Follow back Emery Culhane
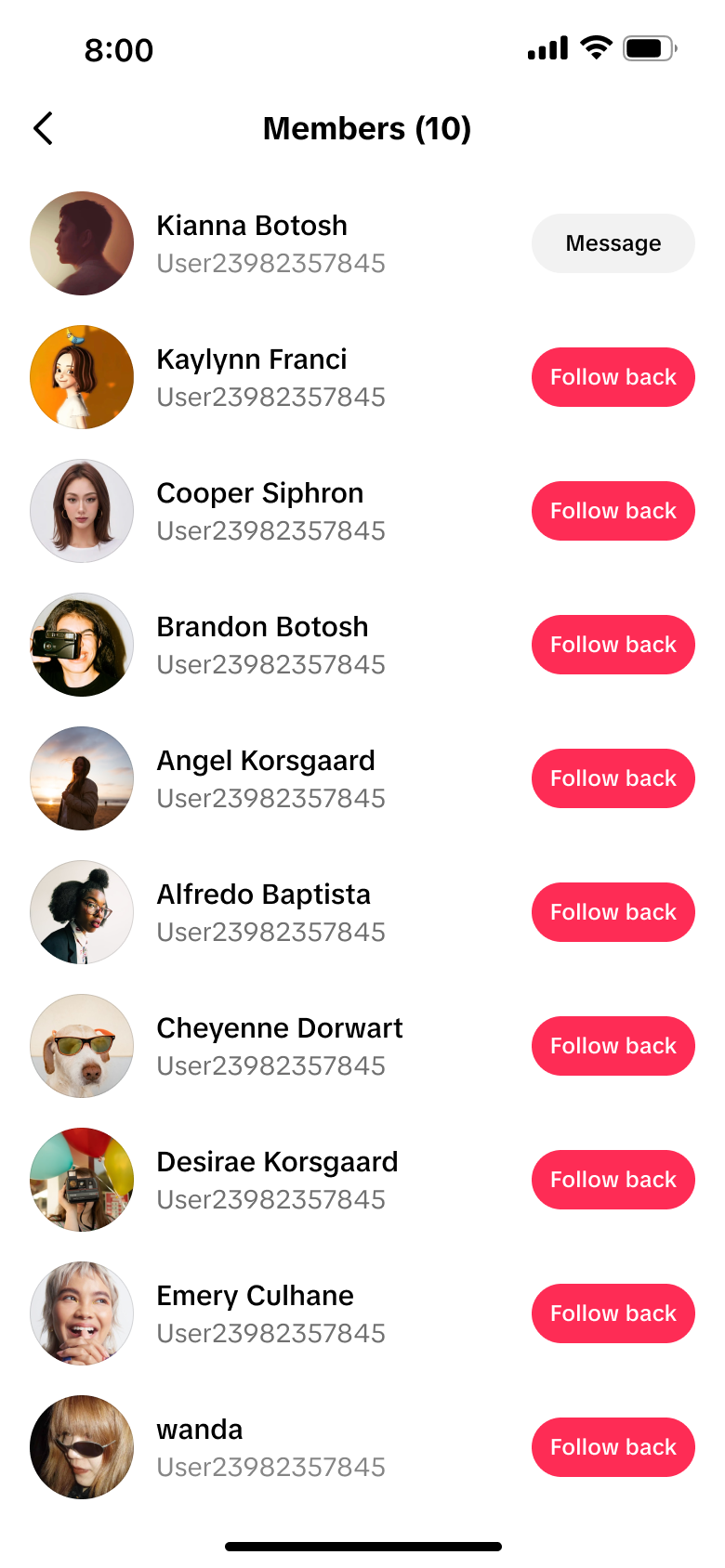This screenshot has width=725, height=1568. pos(613,1313)
